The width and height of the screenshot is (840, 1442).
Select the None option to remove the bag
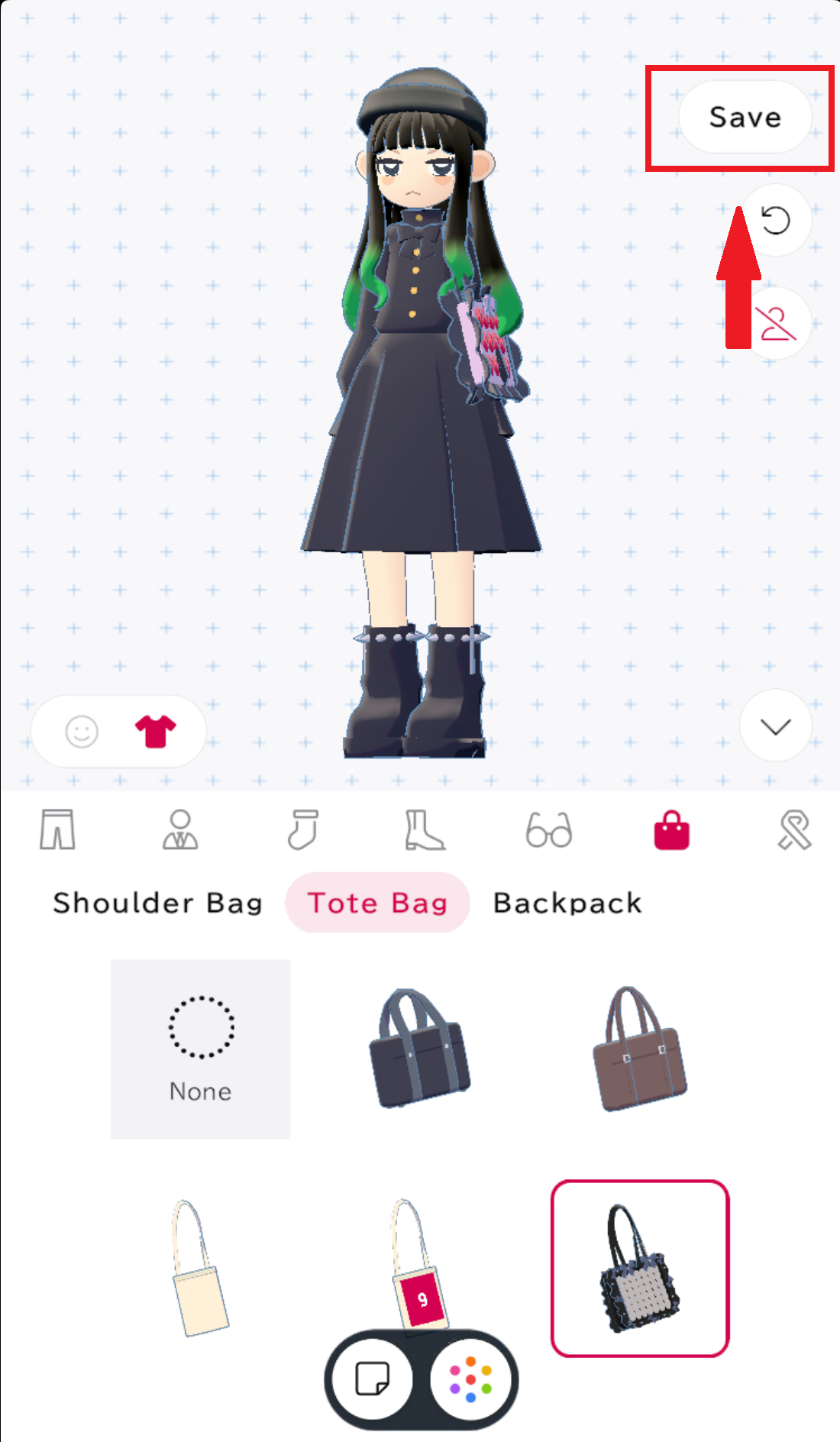pos(200,1047)
